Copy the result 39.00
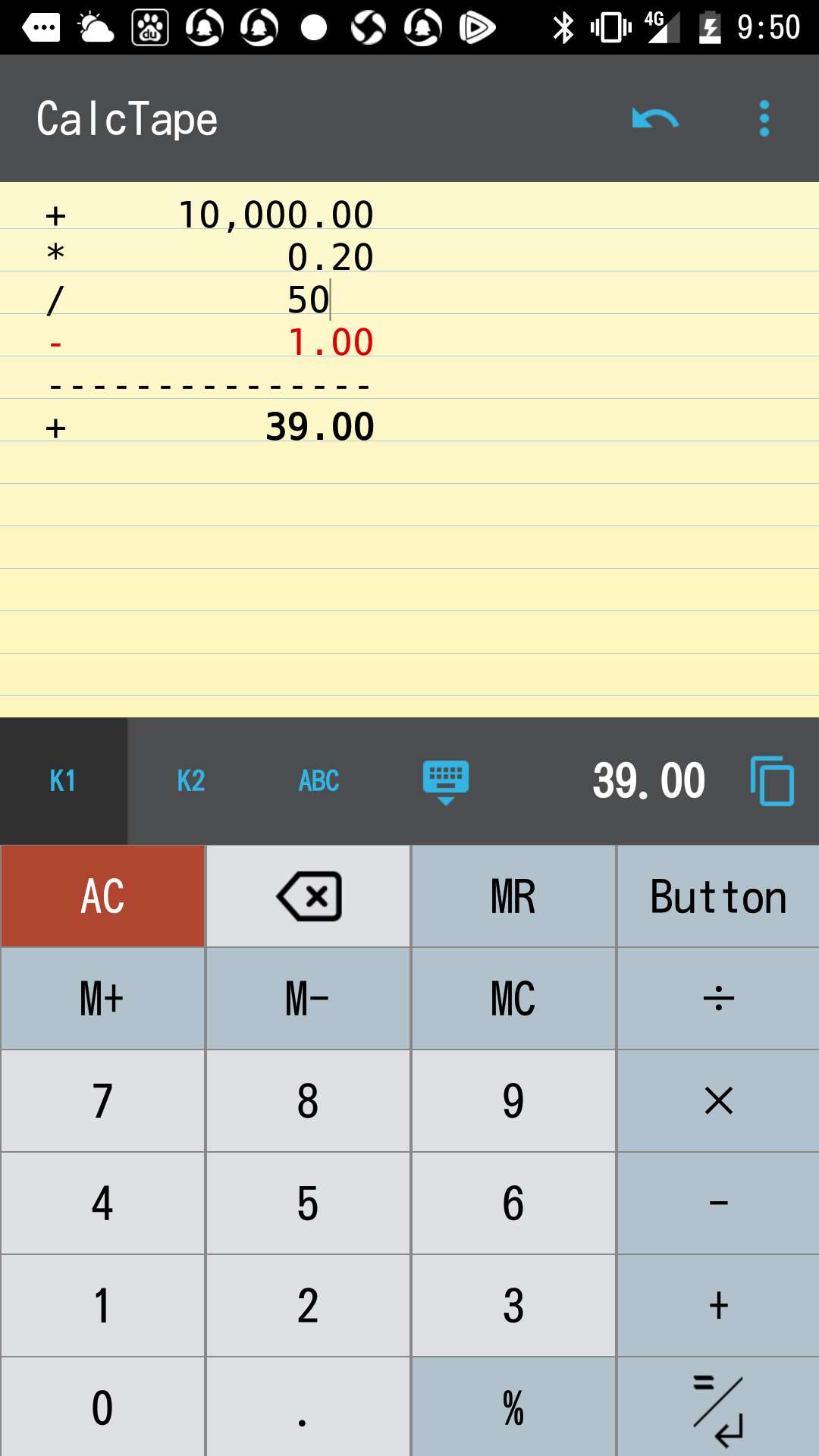The width and height of the screenshot is (819, 1456). 772,780
